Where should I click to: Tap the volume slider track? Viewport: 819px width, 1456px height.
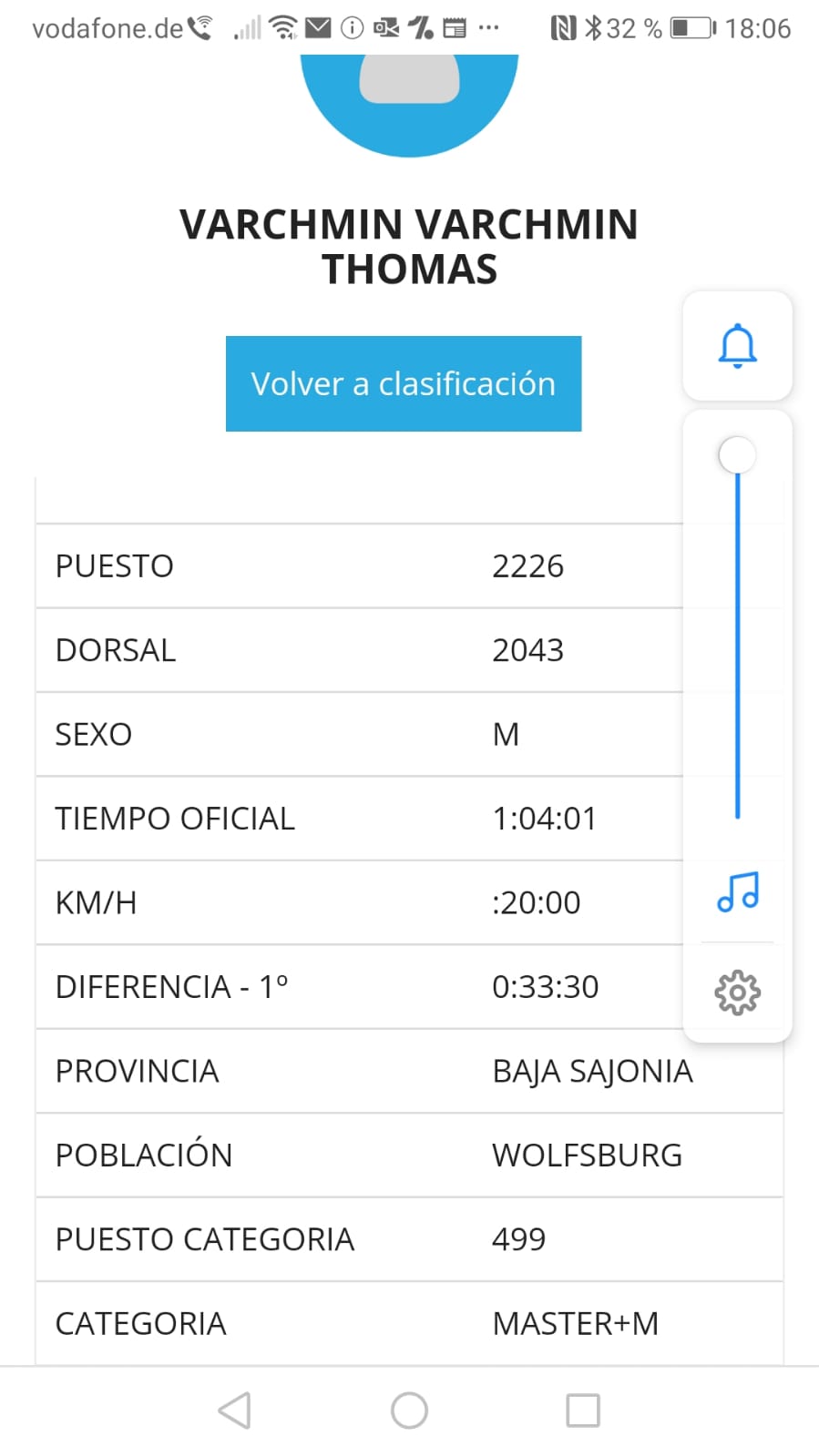click(737, 637)
